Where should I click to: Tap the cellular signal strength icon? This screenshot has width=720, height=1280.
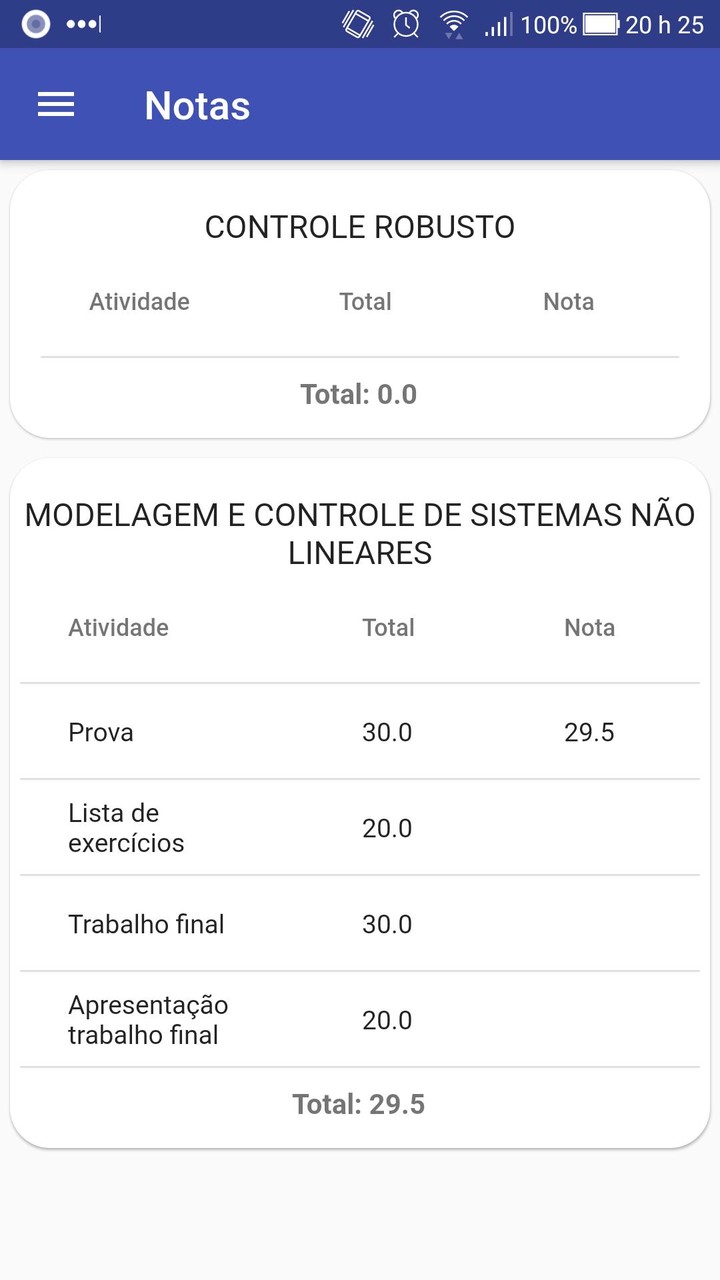496,24
